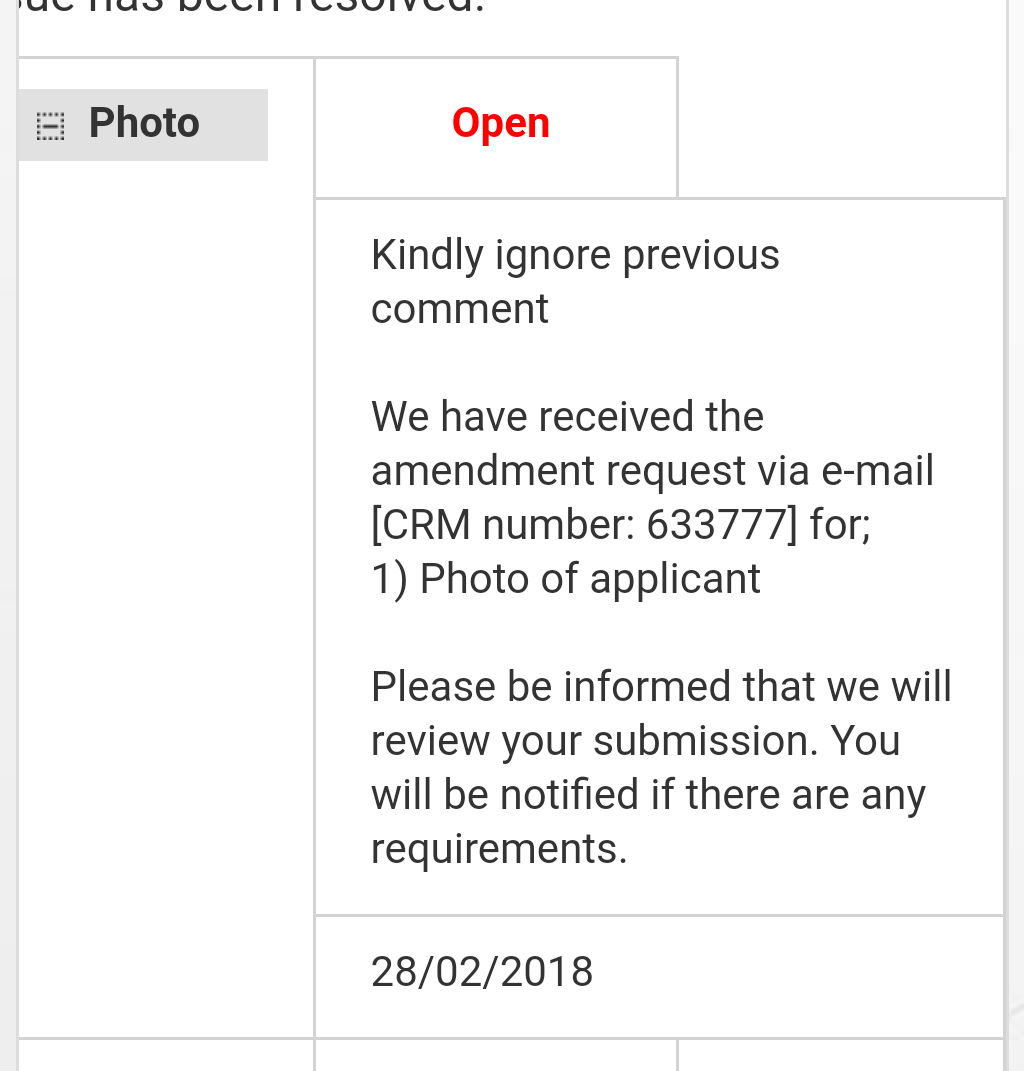Collapse the Photo section expander
Screen dimensions: 1024x1071
(50, 126)
